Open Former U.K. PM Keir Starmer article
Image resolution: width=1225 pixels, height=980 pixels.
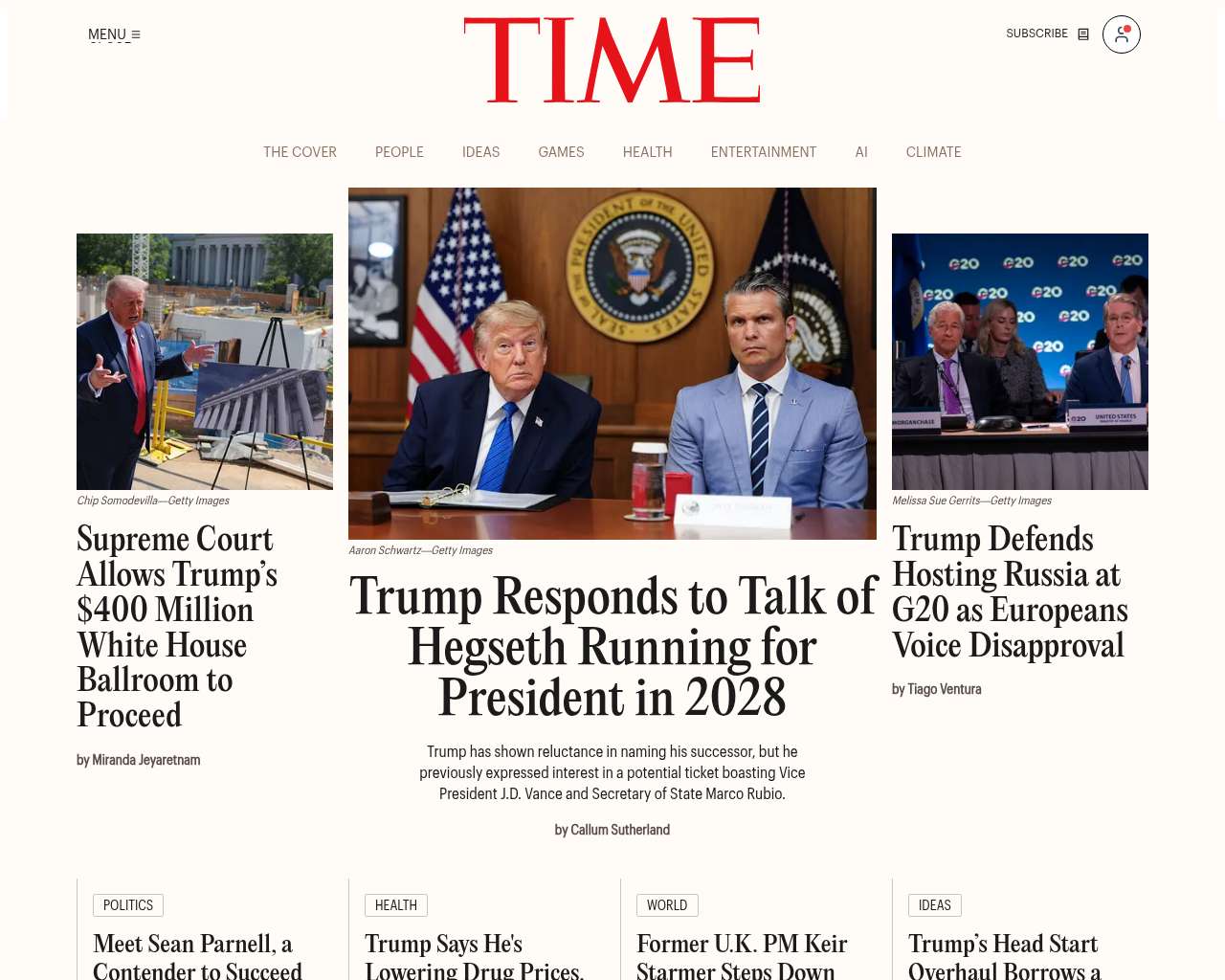(x=742, y=956)
